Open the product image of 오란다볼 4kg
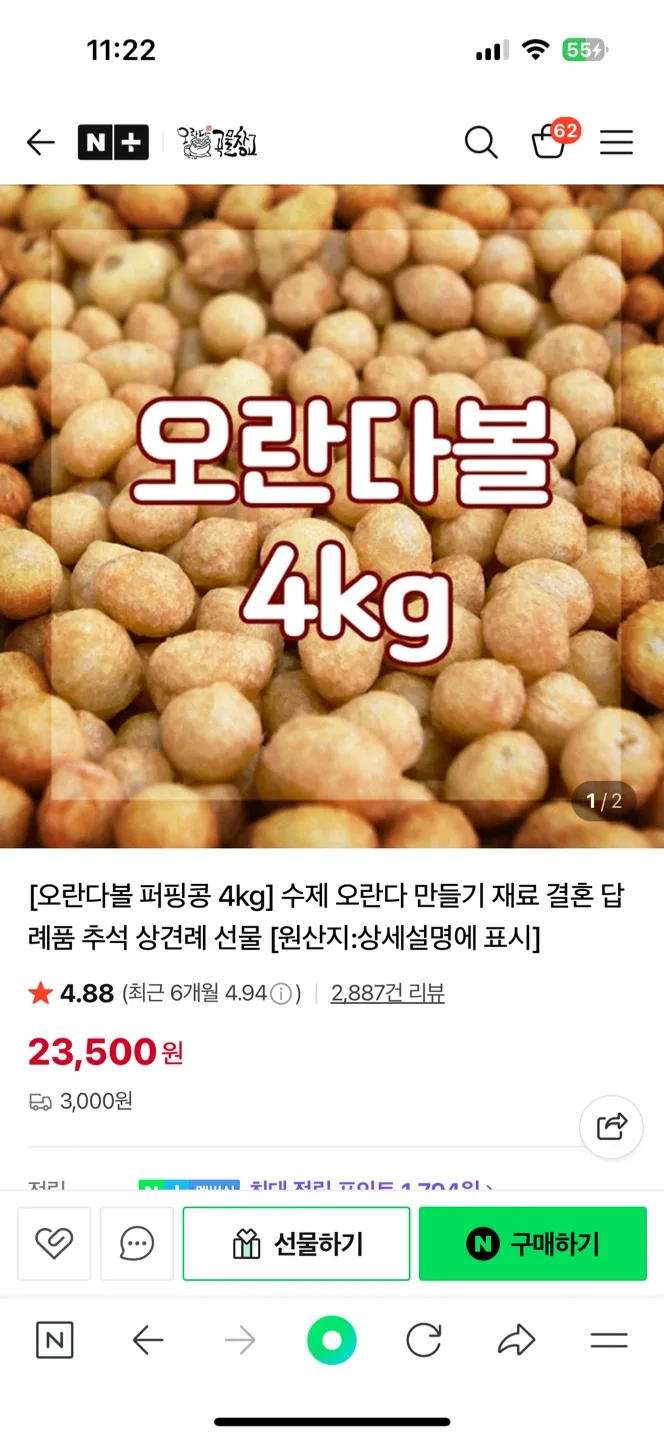 332,516
